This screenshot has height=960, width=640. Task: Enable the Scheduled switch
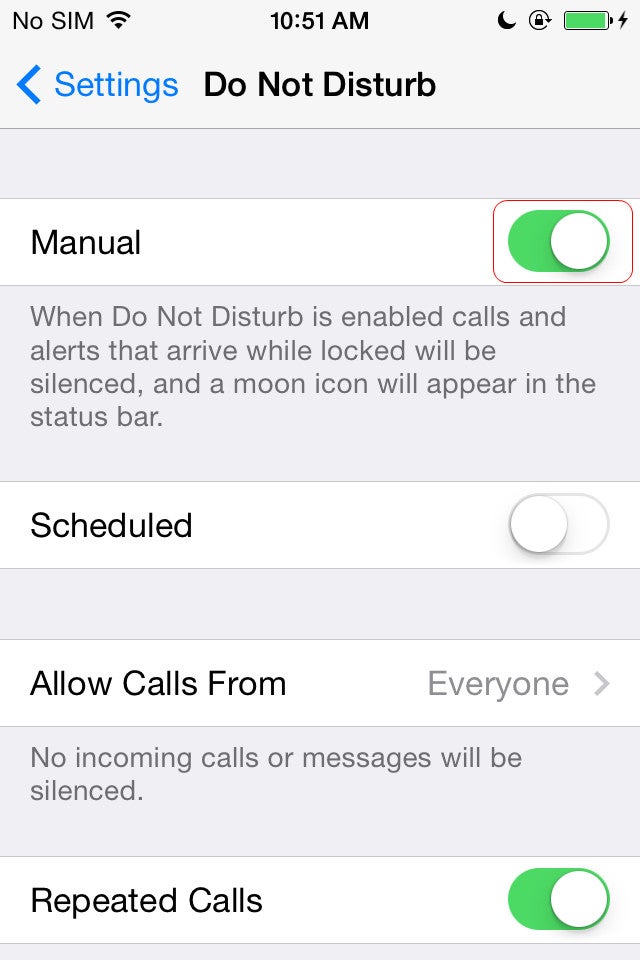coord(559,524)
